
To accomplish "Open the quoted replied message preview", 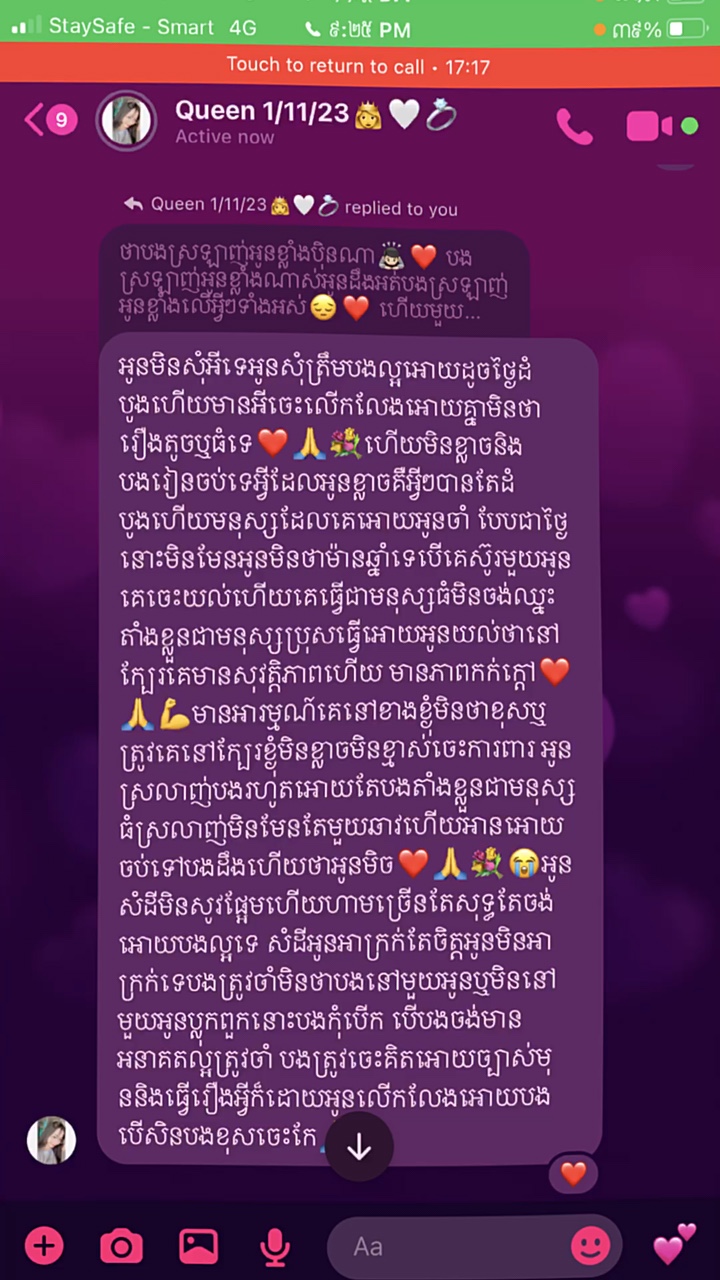I will tap(313, 283).
